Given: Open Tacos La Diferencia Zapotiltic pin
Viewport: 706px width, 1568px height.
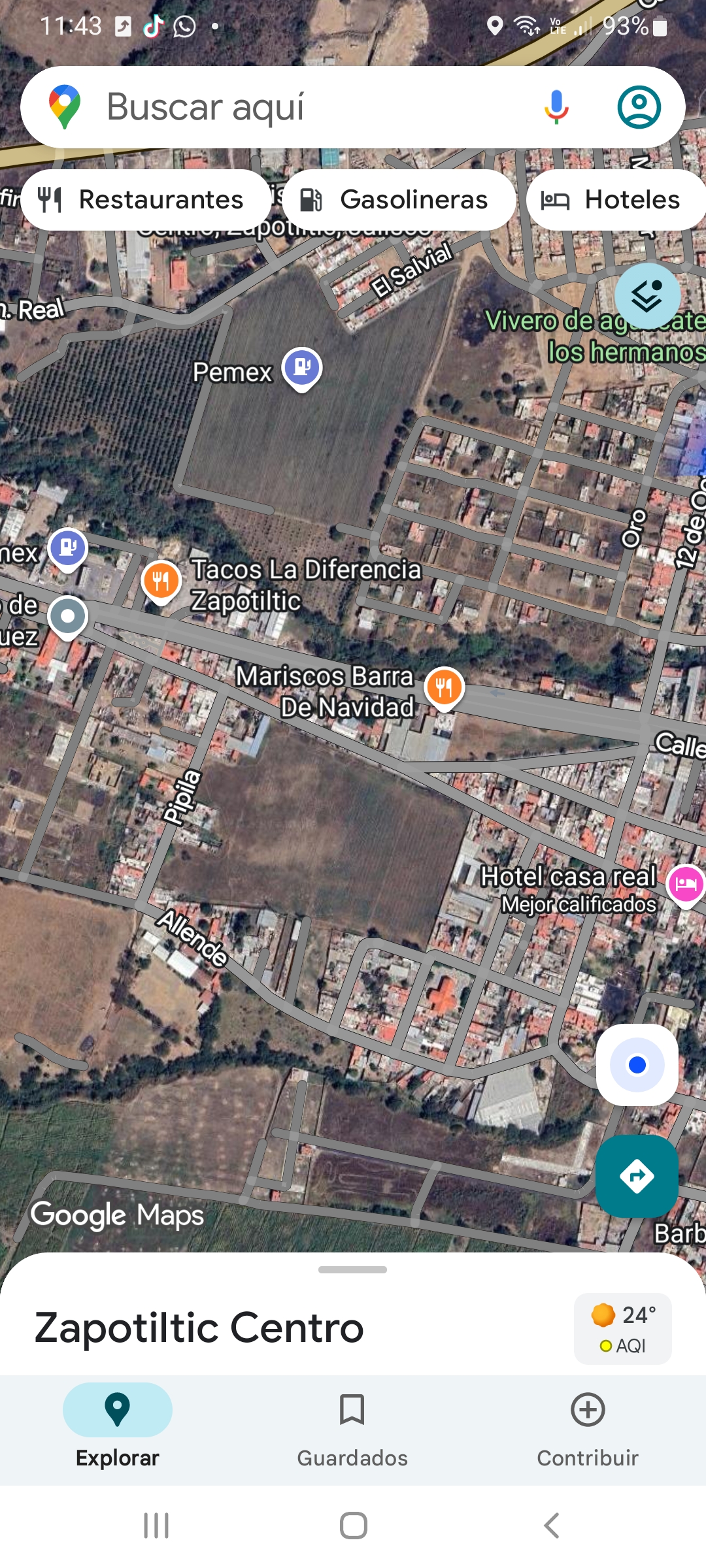Looking at the screenshot, I should click(x=161, y=580).
